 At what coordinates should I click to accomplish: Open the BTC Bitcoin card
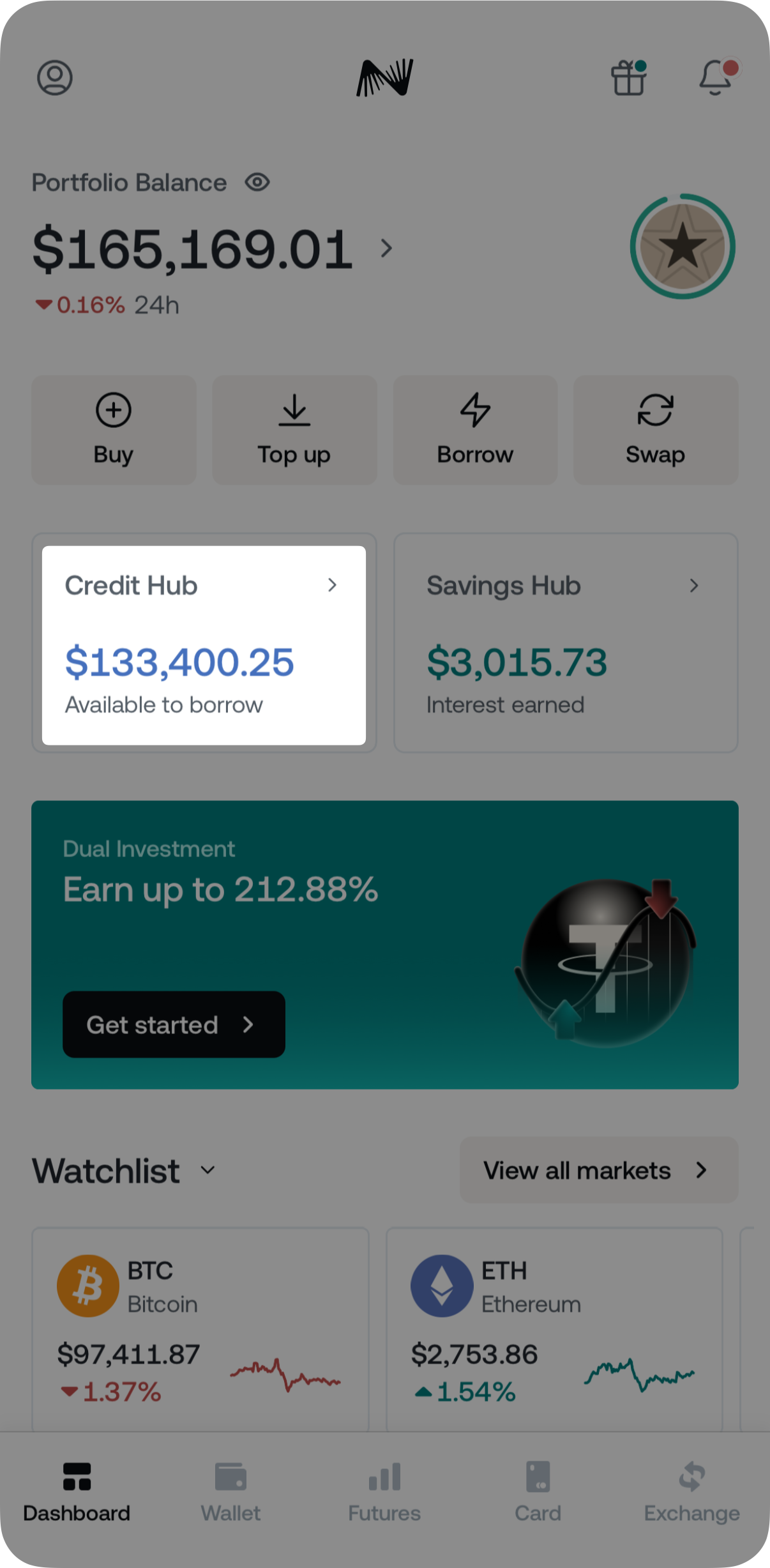point(200,1328)
